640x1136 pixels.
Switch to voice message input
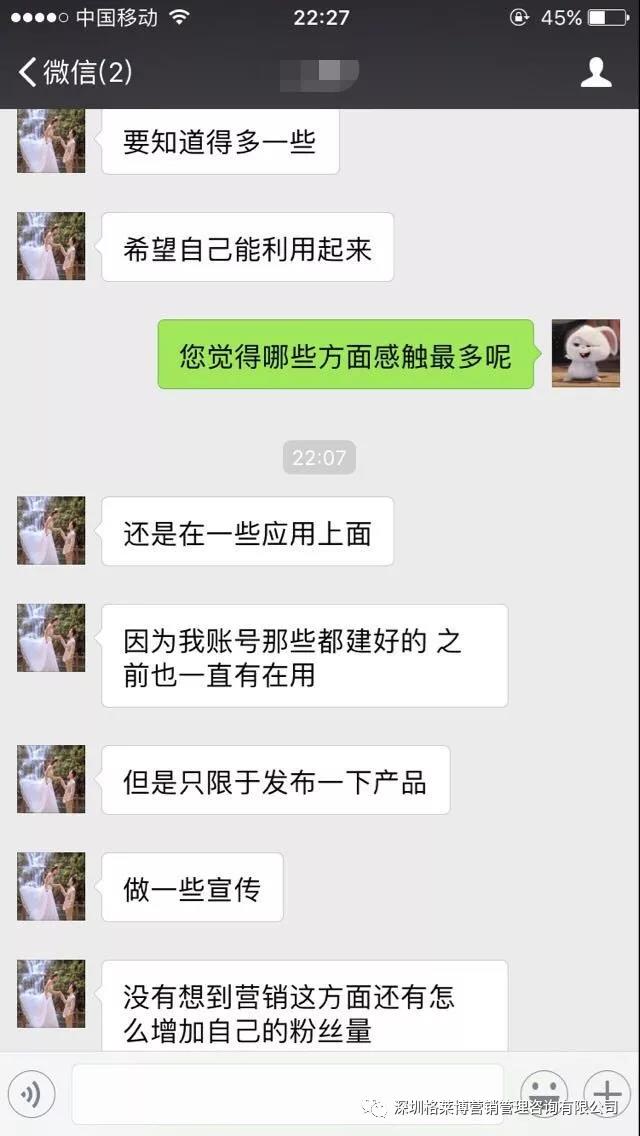coord(31,1094)
